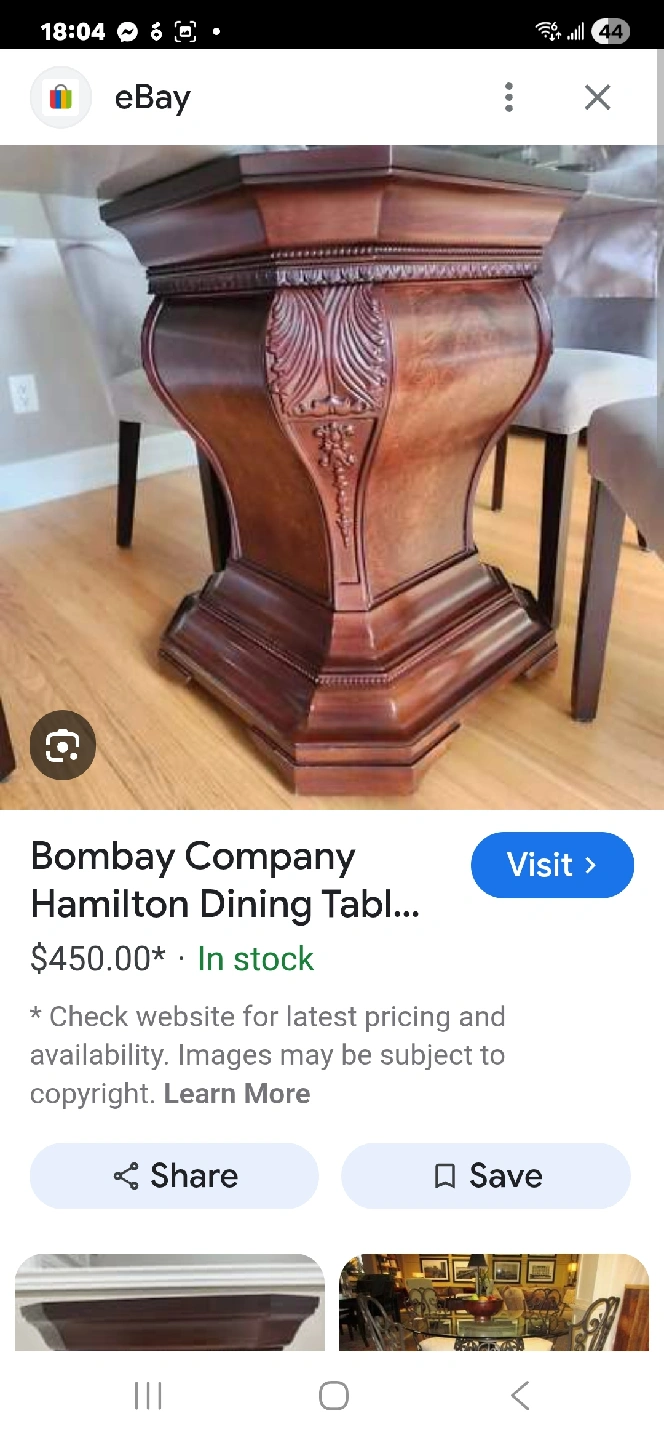664x1440 pixels.
Task: Share this image result
Action: pos(175,1176)
